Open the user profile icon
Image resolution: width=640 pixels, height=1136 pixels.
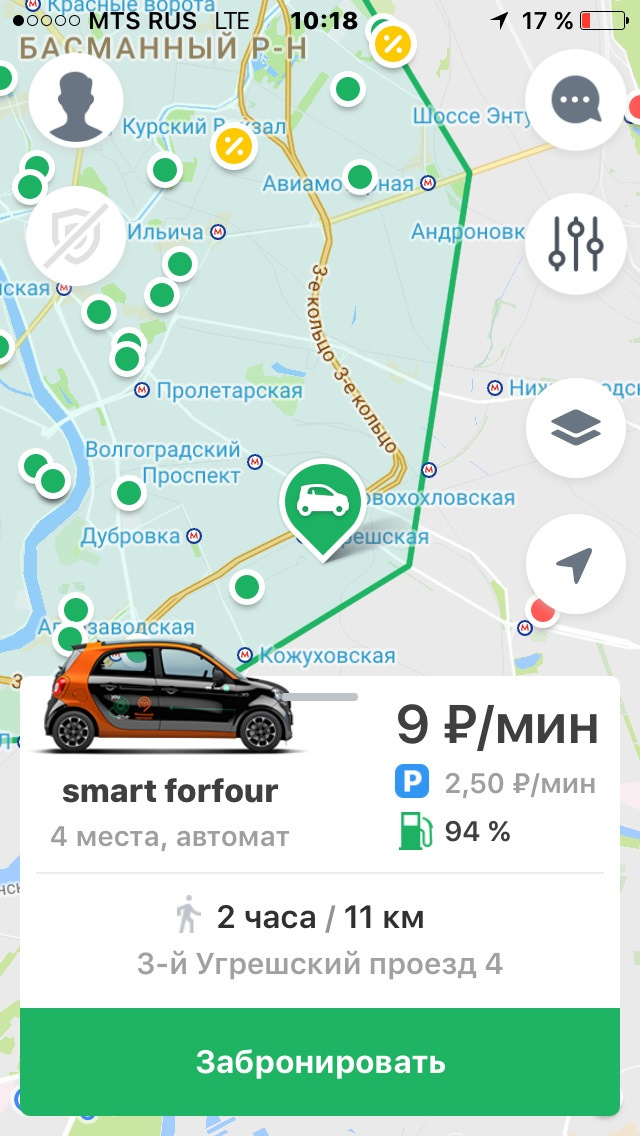[76, 101]
